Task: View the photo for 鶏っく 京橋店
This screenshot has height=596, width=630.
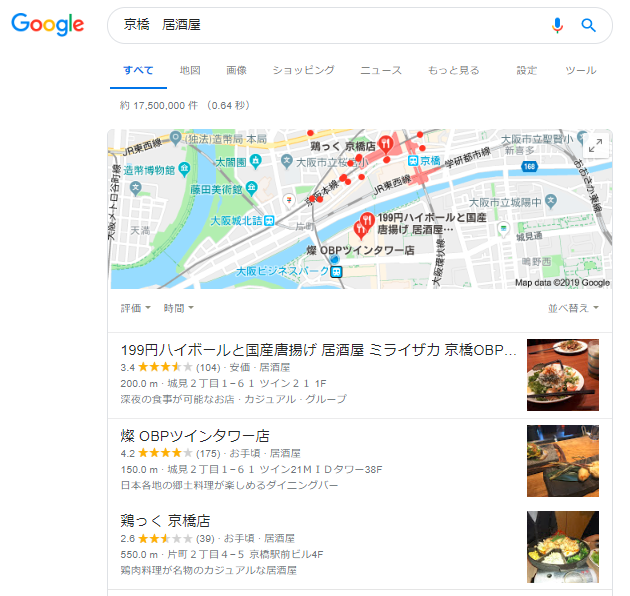Action: (562, 546)
